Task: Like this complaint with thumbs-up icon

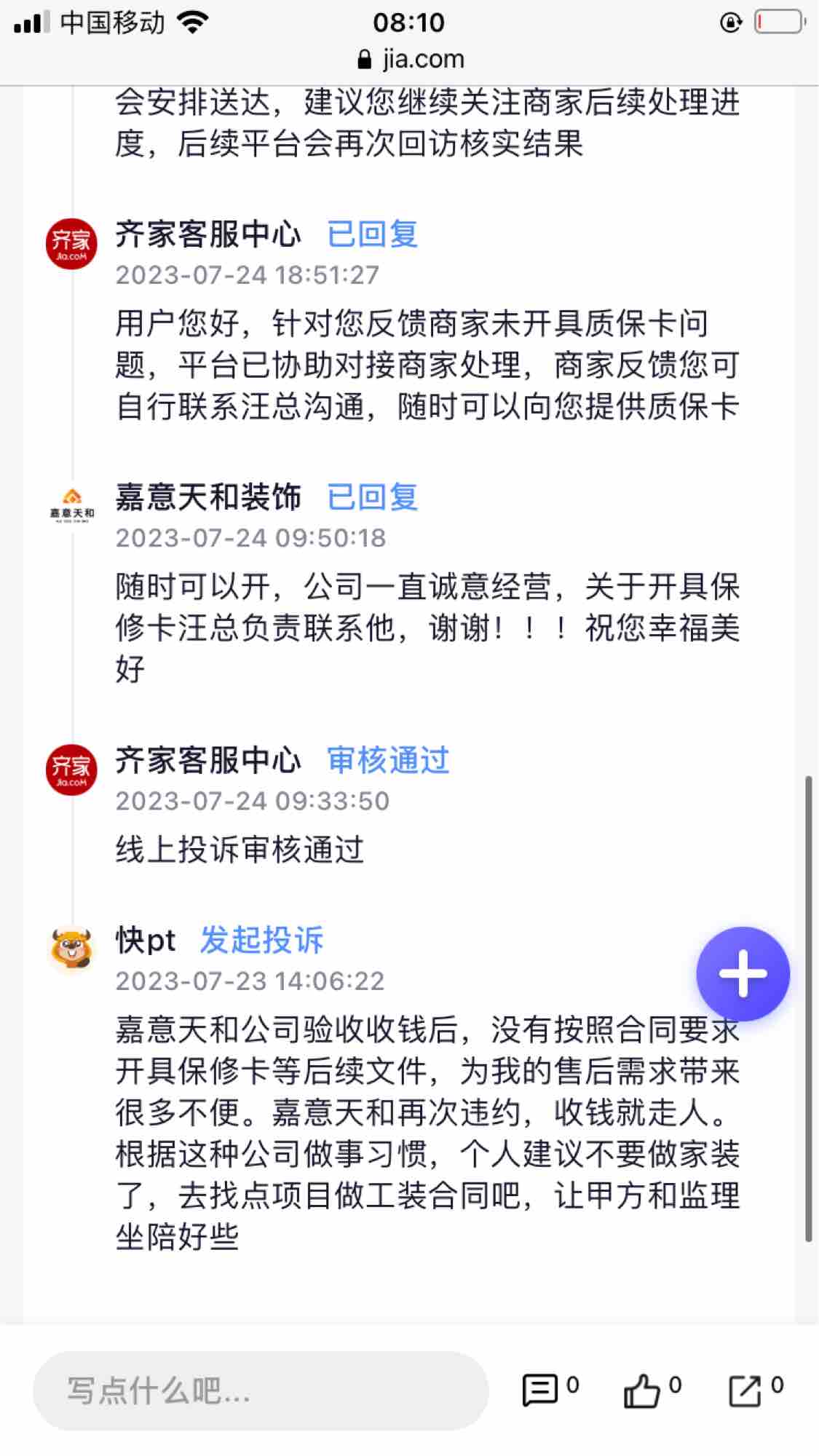Action: tap(642, 1390)
